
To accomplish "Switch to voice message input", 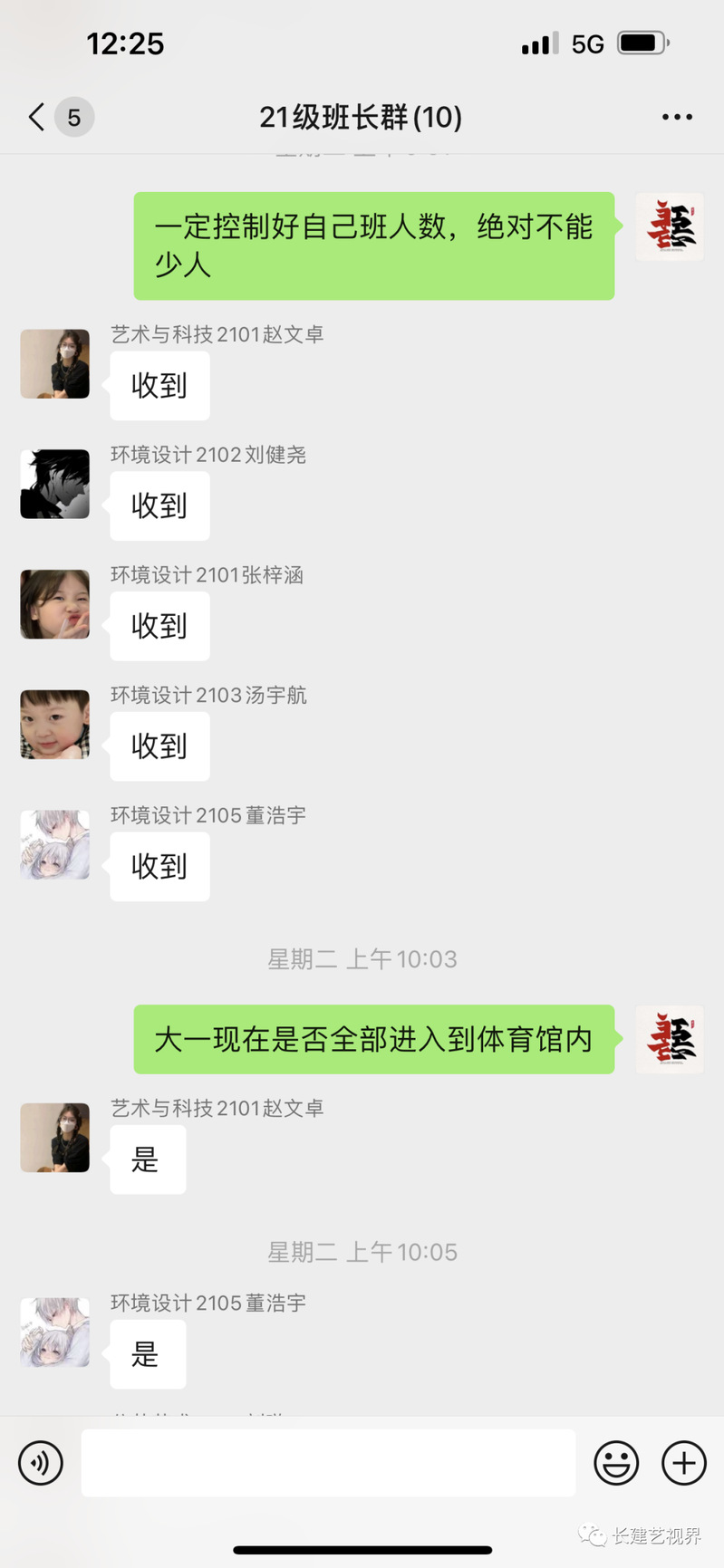I will [41, 1462].
